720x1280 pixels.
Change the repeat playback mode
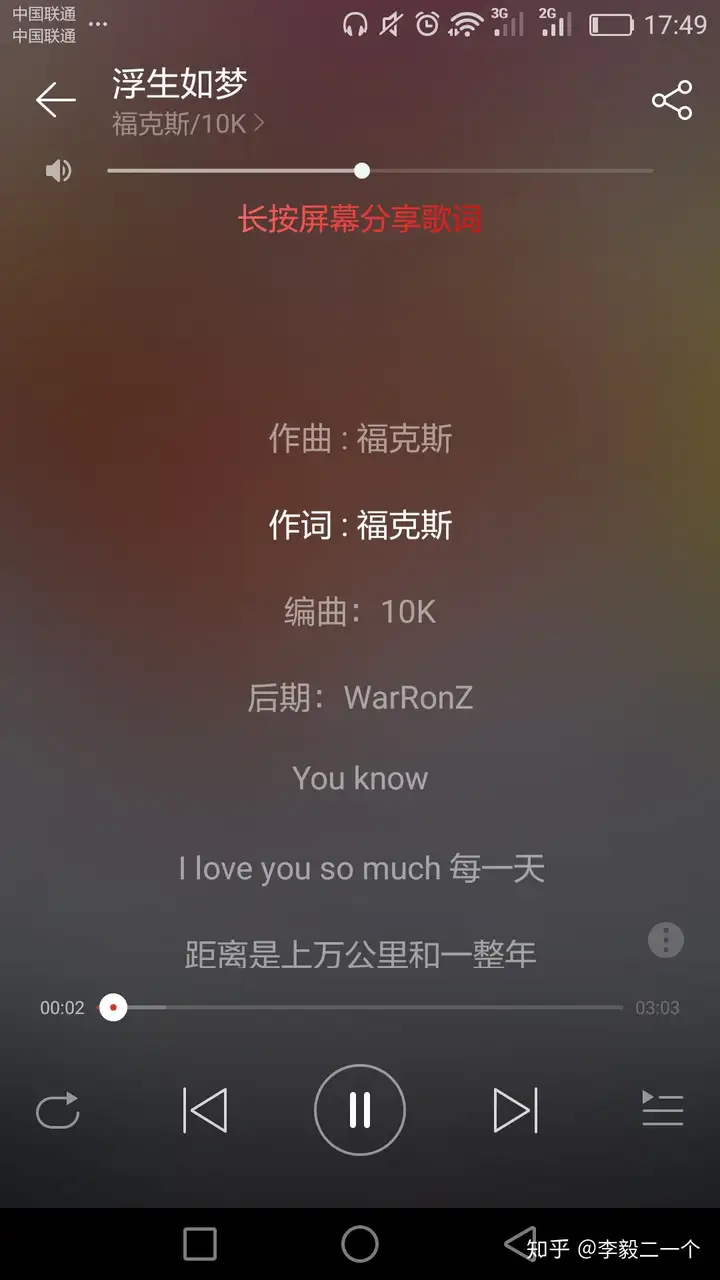(x=58, y=1110)
